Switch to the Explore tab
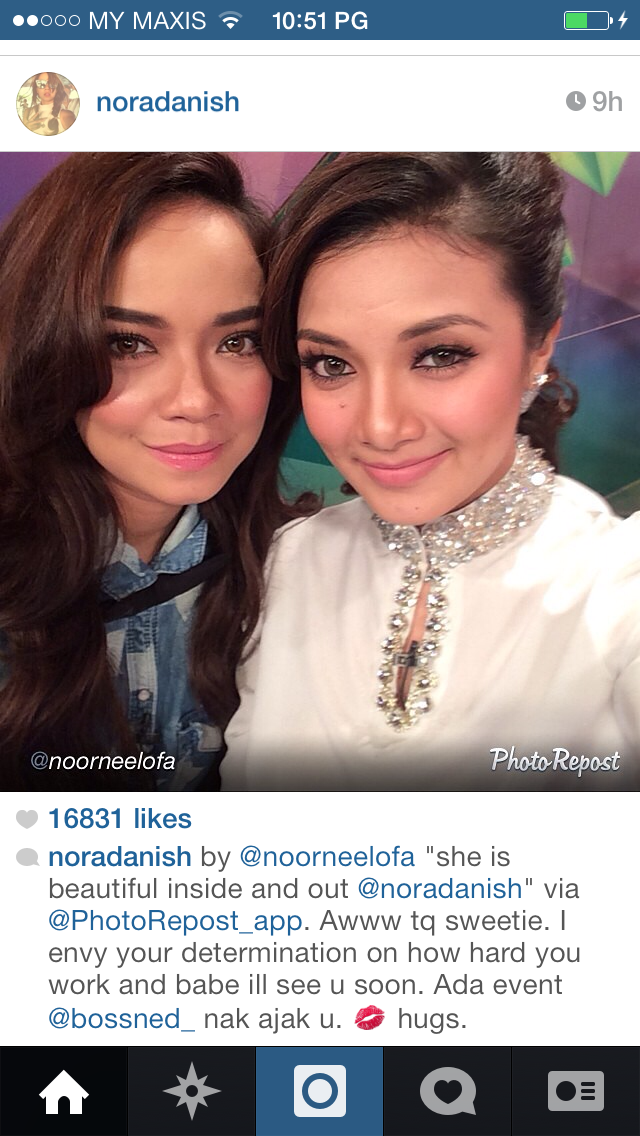Image resolution: width=640 pixels, height=1136 pixels. click(x=191, y=1091)
